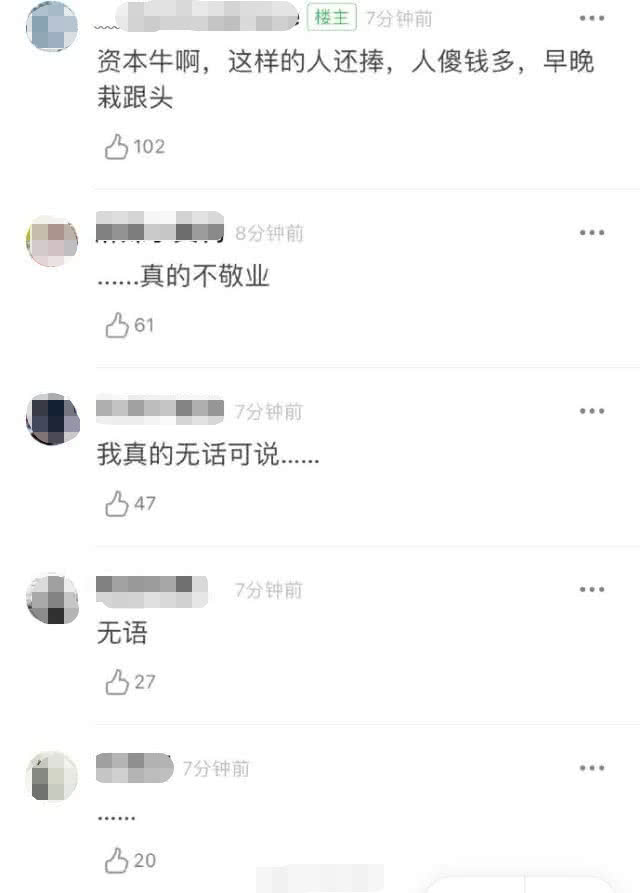
Task: Open the overflow menu on "真的不敬业" comment
Action: pyautogui.click(x=591, y=233)
